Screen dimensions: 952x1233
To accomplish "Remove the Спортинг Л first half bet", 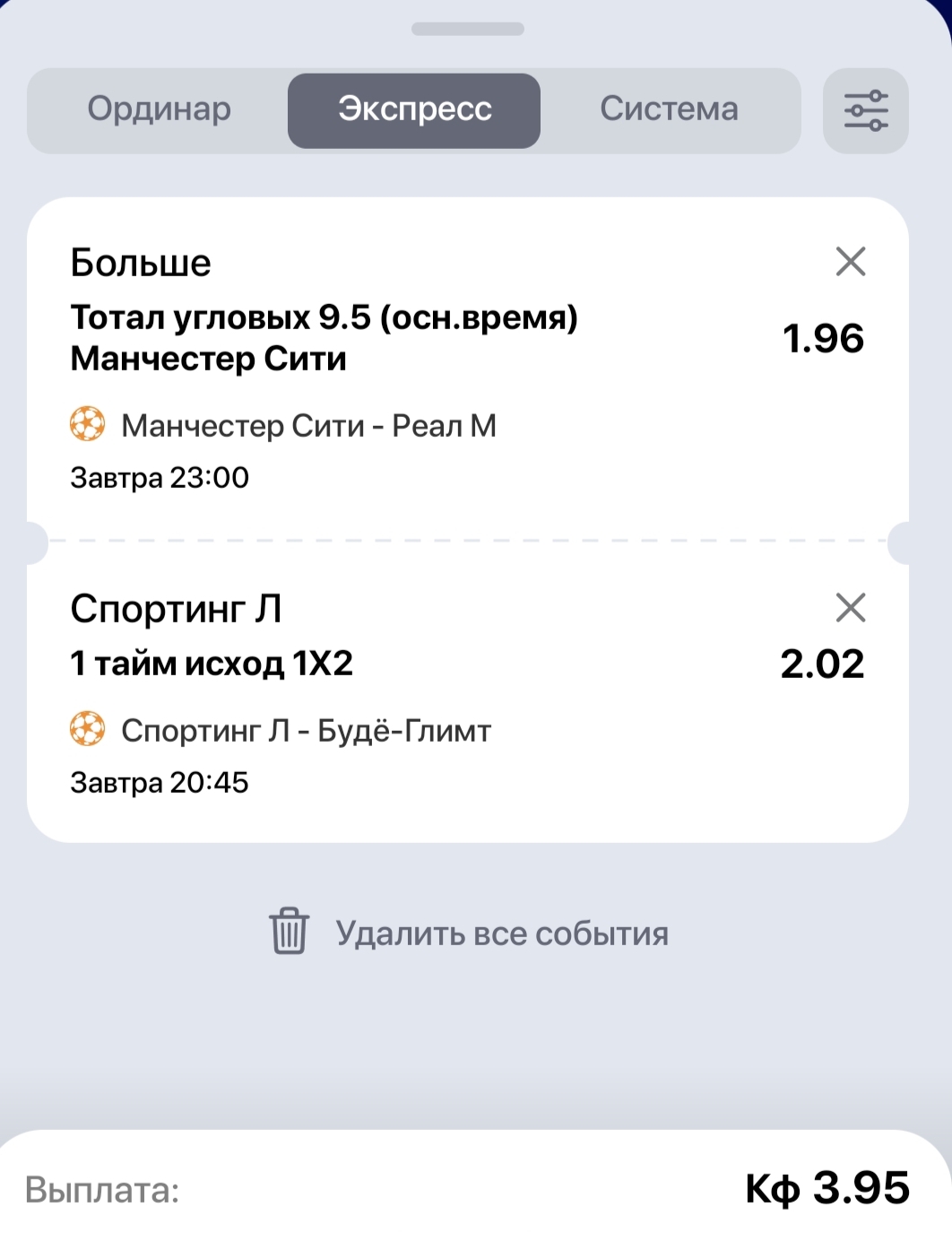I will pyautogui.click(x=850, y=608).
